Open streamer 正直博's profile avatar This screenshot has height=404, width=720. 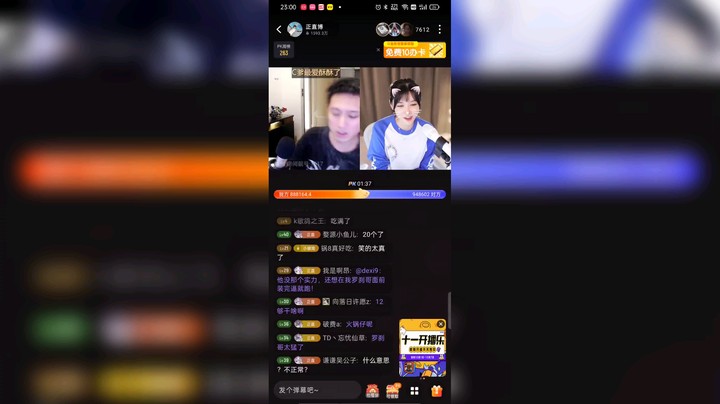tap(294, 29)
